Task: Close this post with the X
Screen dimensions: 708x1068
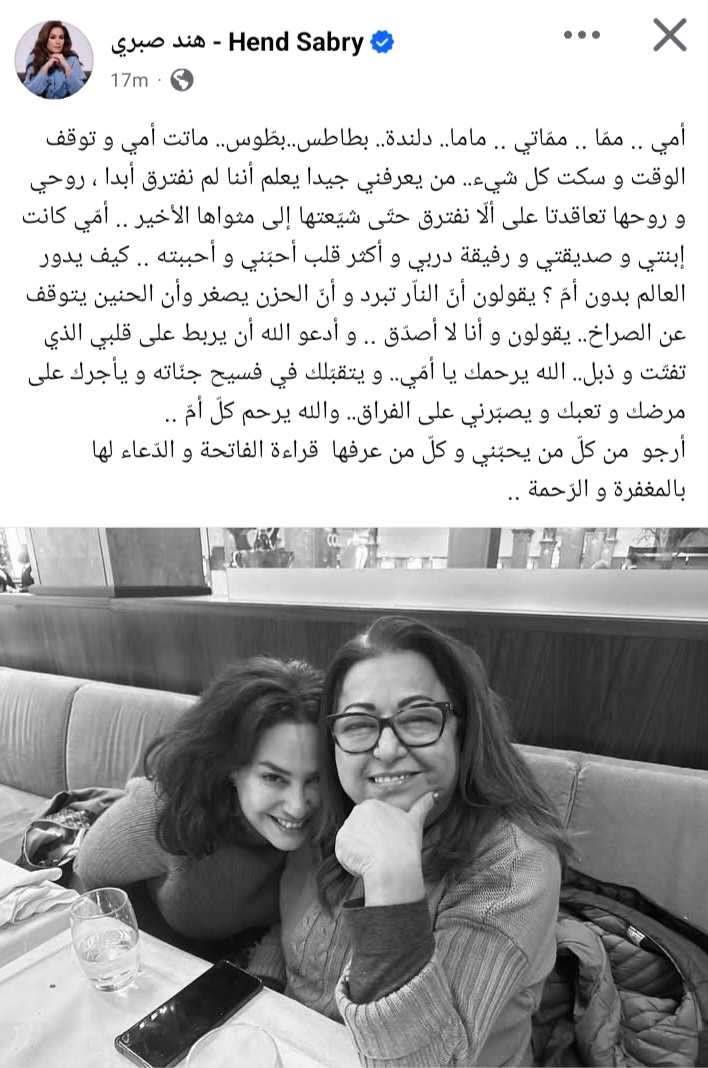Action: [x=669, y=35]
